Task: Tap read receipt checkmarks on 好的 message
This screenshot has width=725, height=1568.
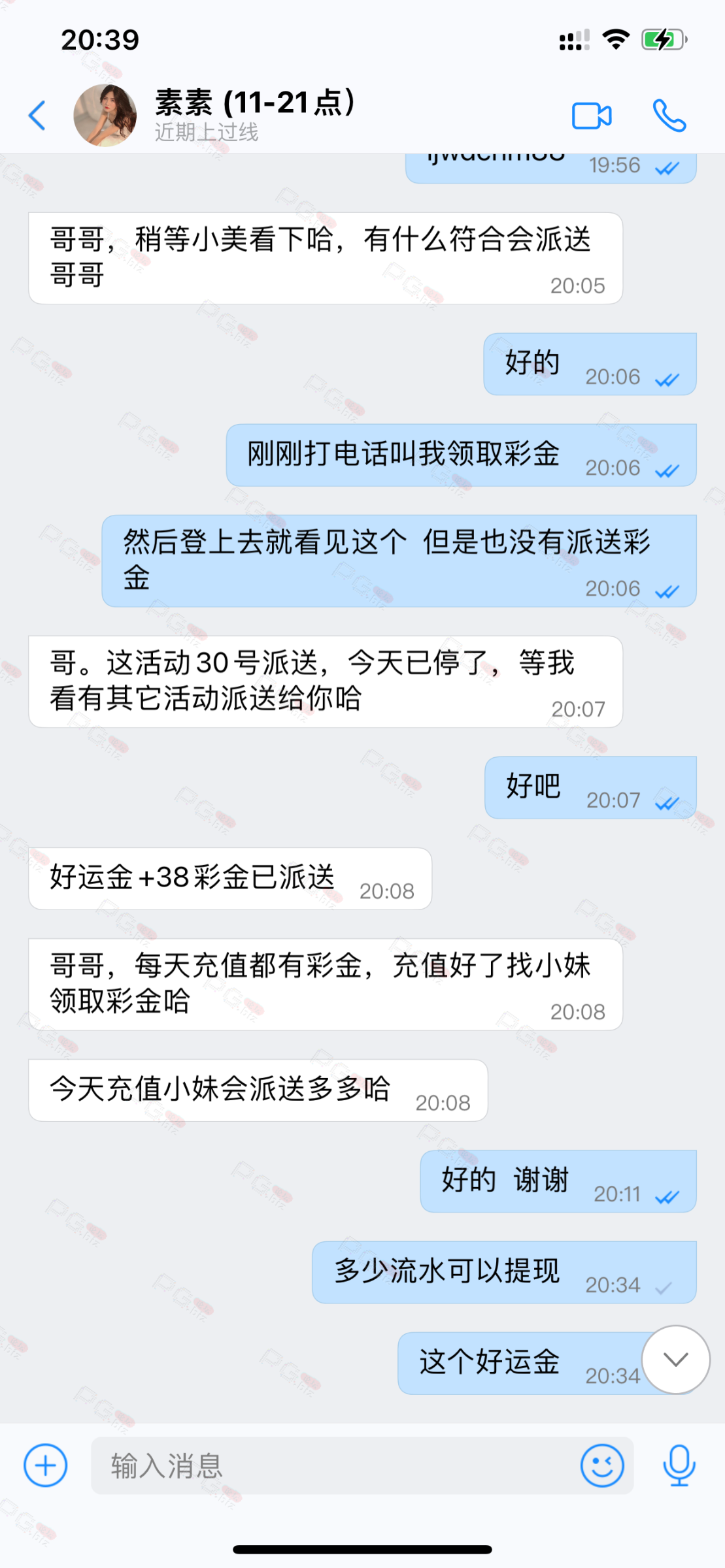Action: [667, 378]
